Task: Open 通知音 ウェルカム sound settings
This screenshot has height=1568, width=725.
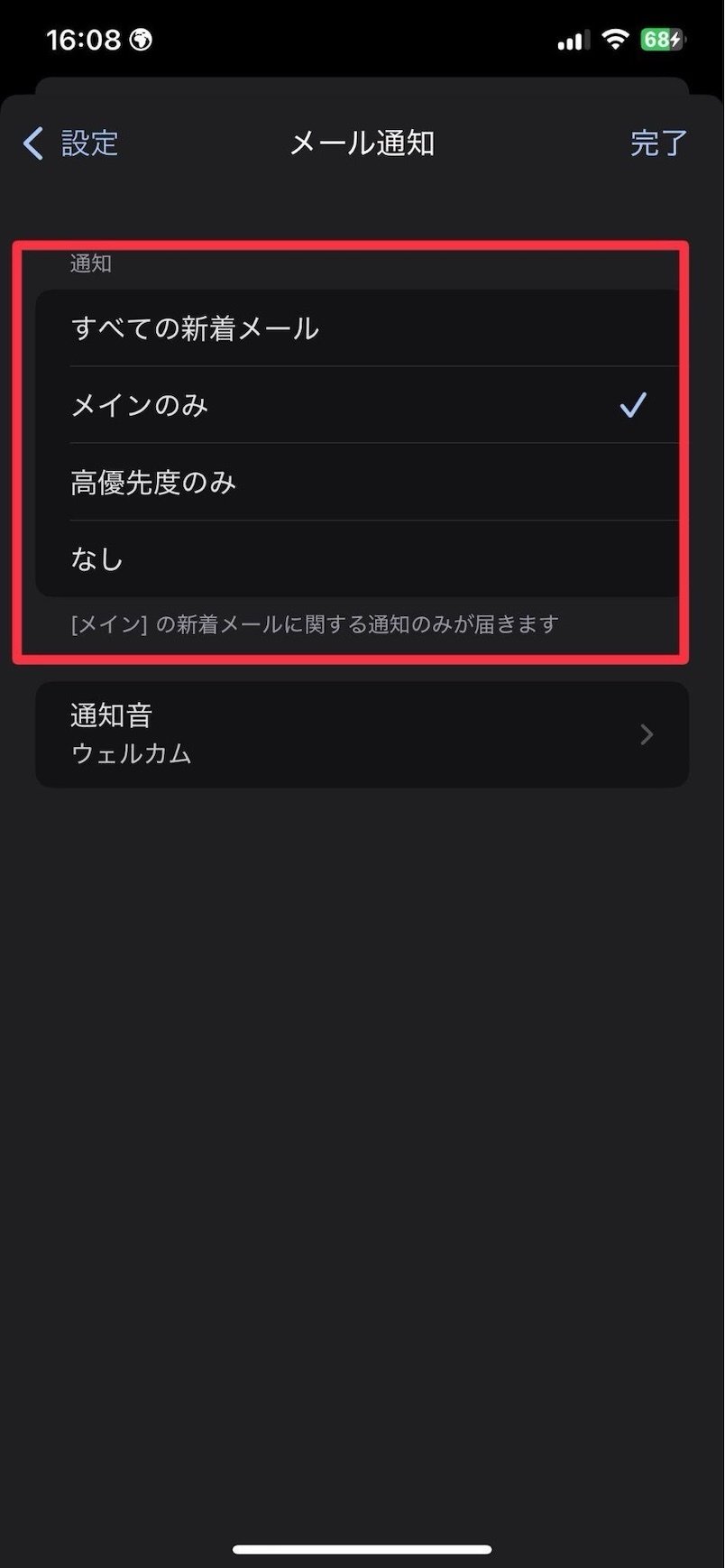Action: point(362,734)
